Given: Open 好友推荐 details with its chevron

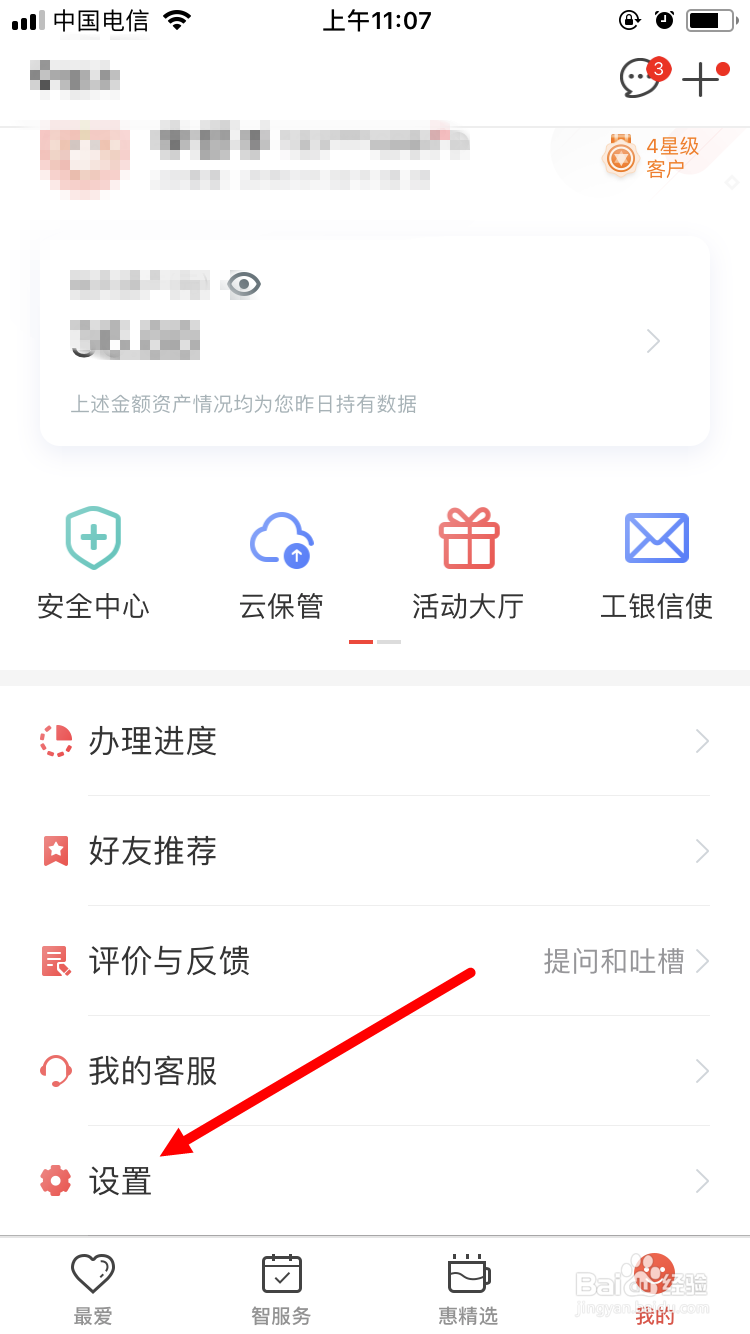Looking at the screenshot, I should pyautogui.click(x=703, y=851).
